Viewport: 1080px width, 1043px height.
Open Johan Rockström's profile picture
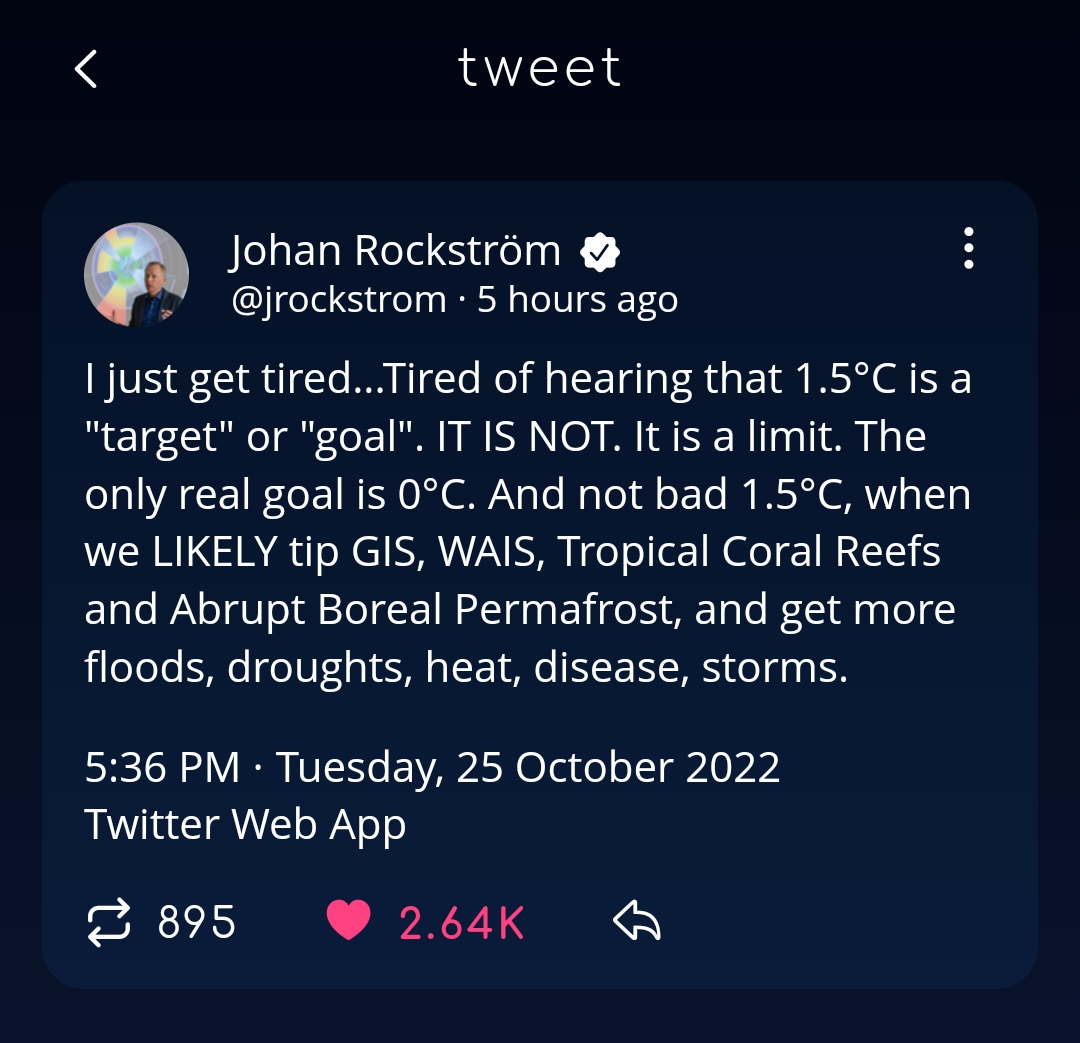pos(137,275)
